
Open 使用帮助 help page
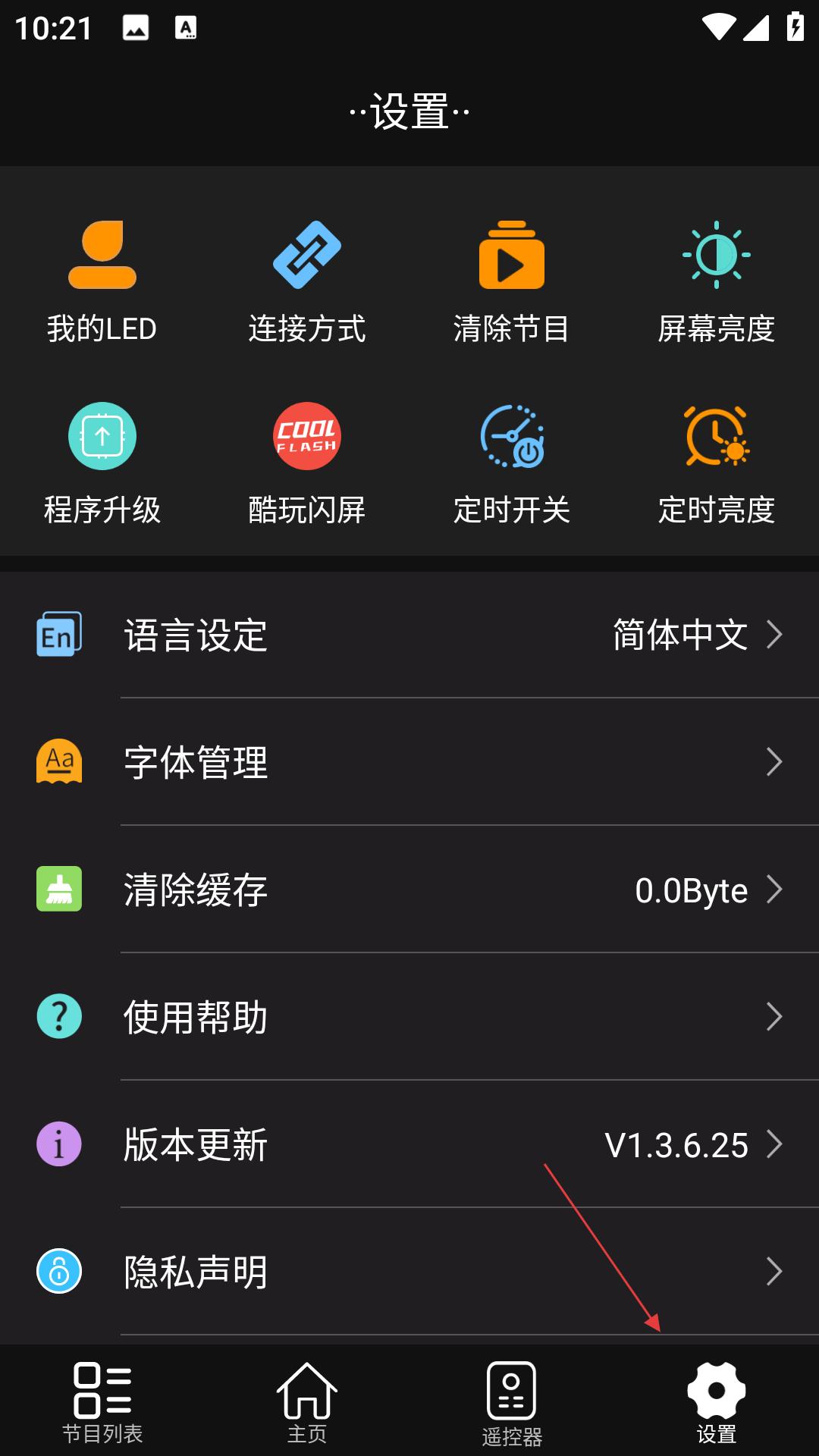(x=409, y=1017)
